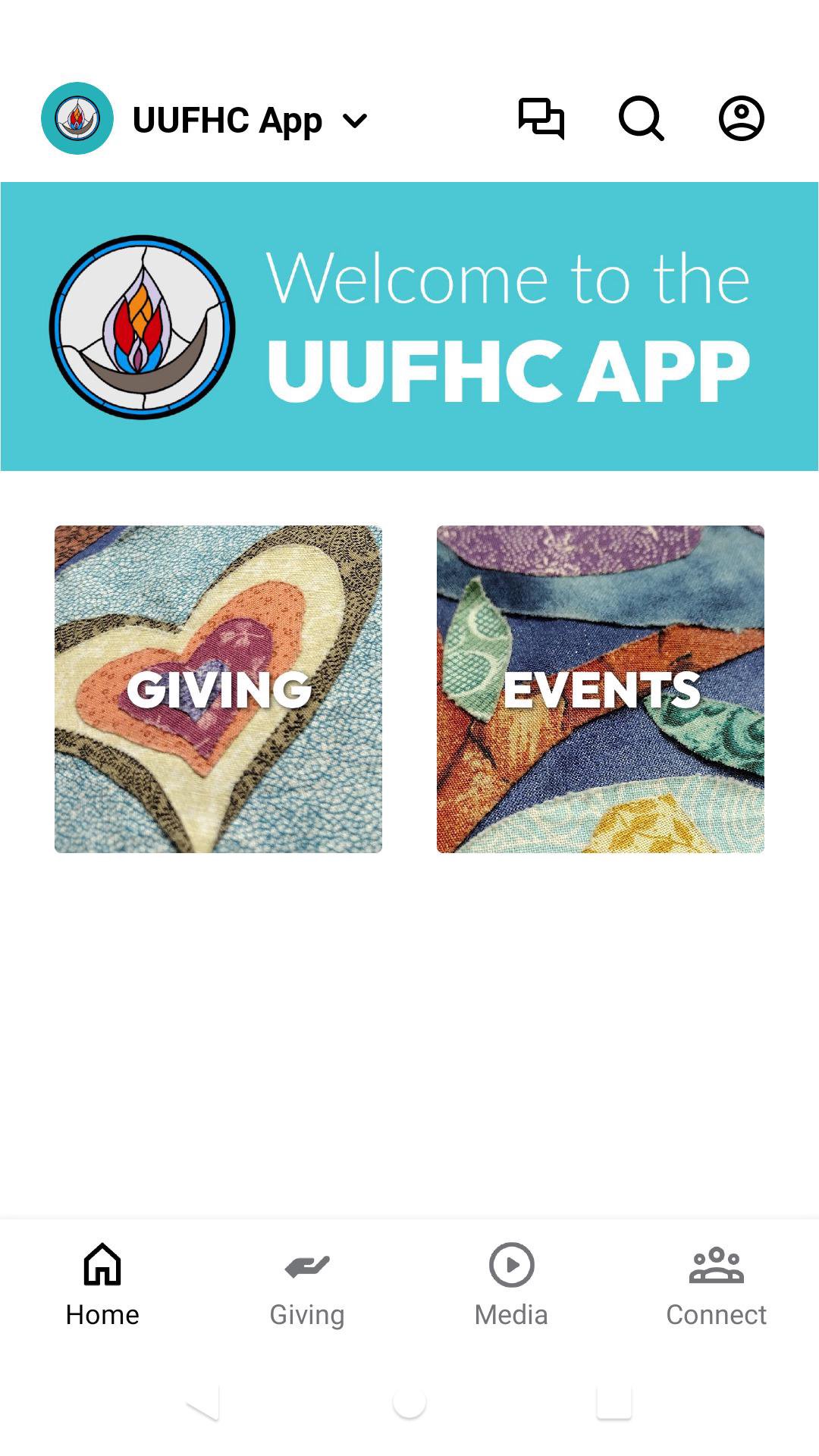
Task: Expand the UUFHC App dropdown
Action: coord(354,121)
